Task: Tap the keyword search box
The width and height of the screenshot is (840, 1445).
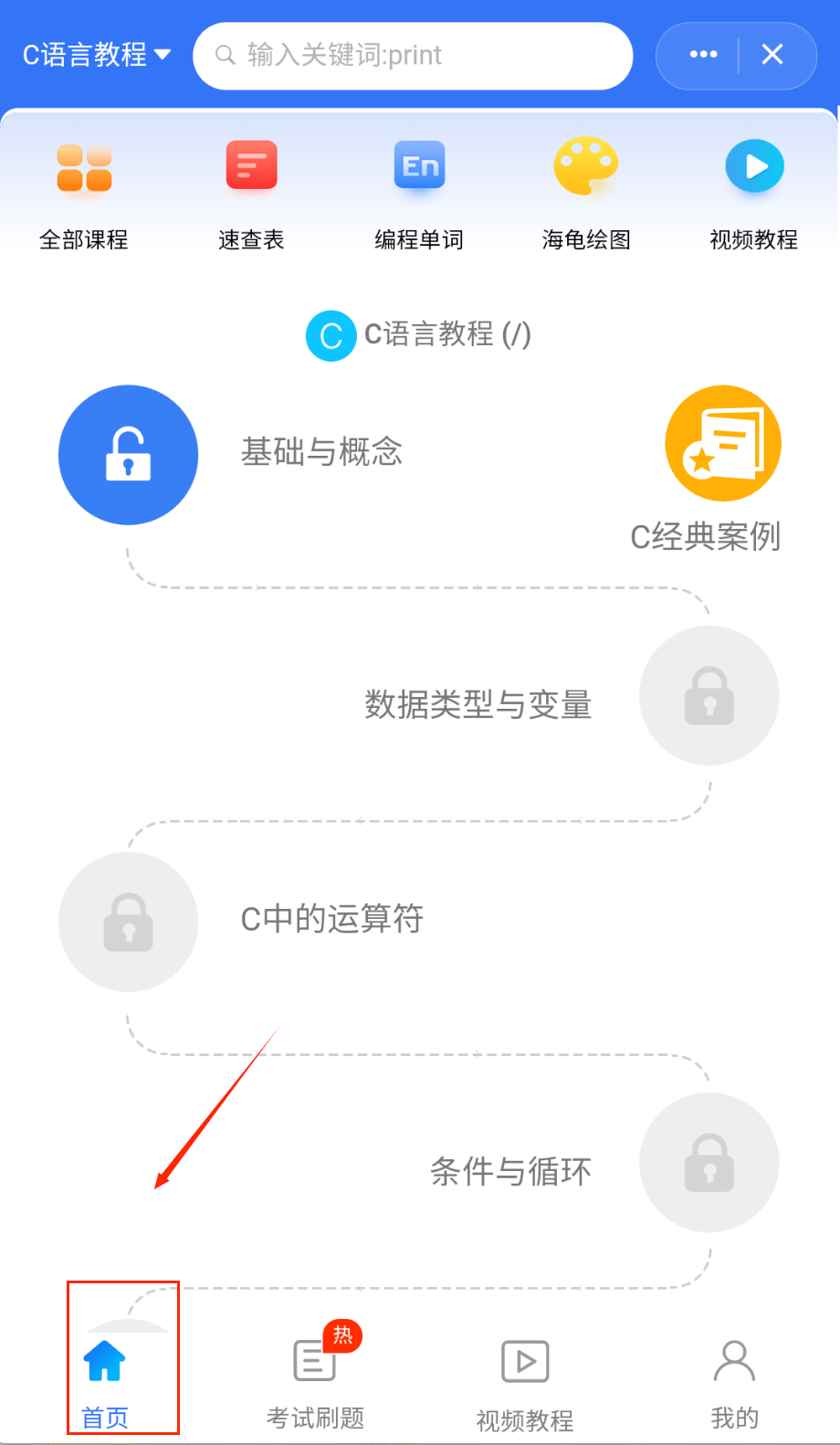Action: coord(413,56)
